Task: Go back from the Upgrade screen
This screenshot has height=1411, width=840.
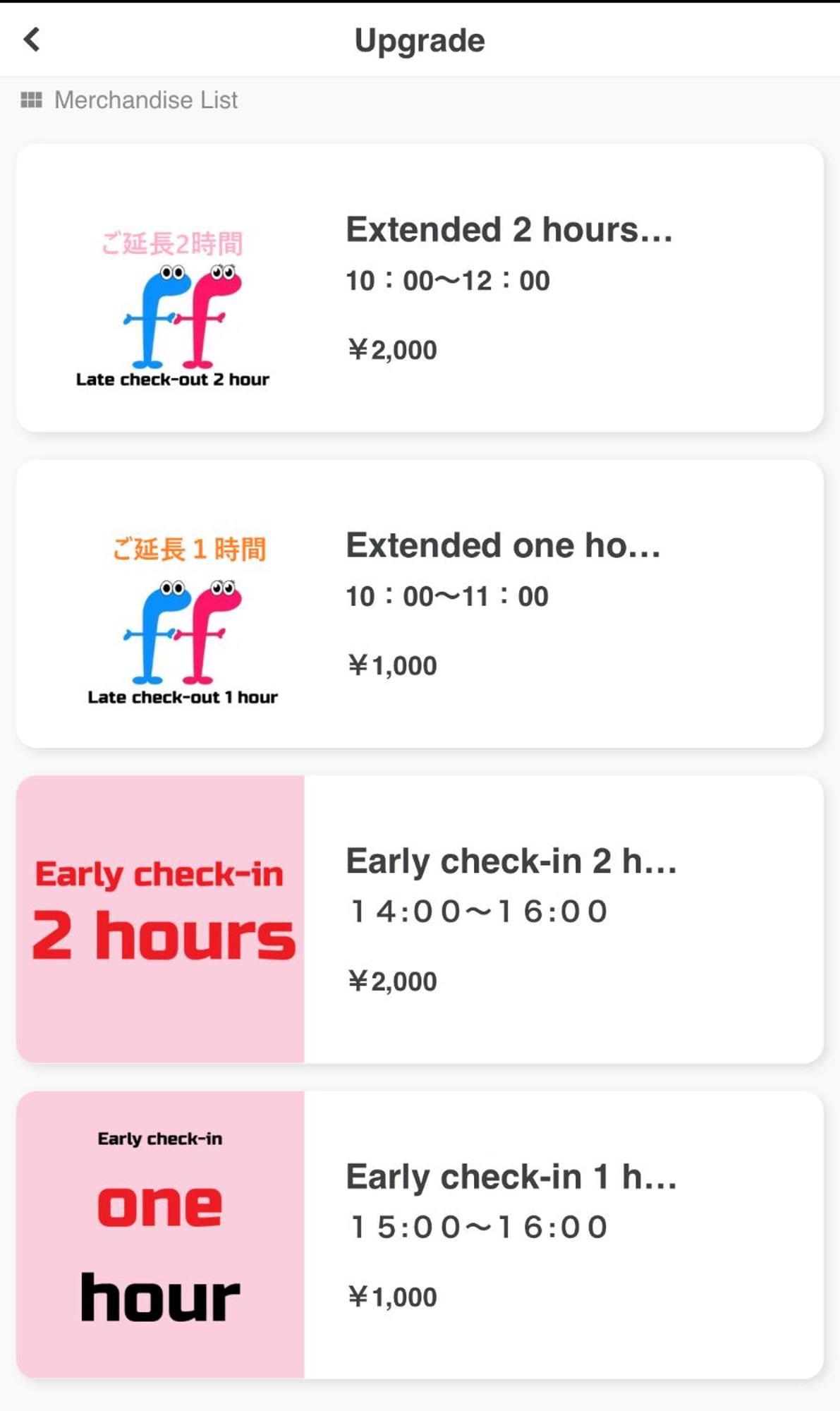Action: pos(32,40)
